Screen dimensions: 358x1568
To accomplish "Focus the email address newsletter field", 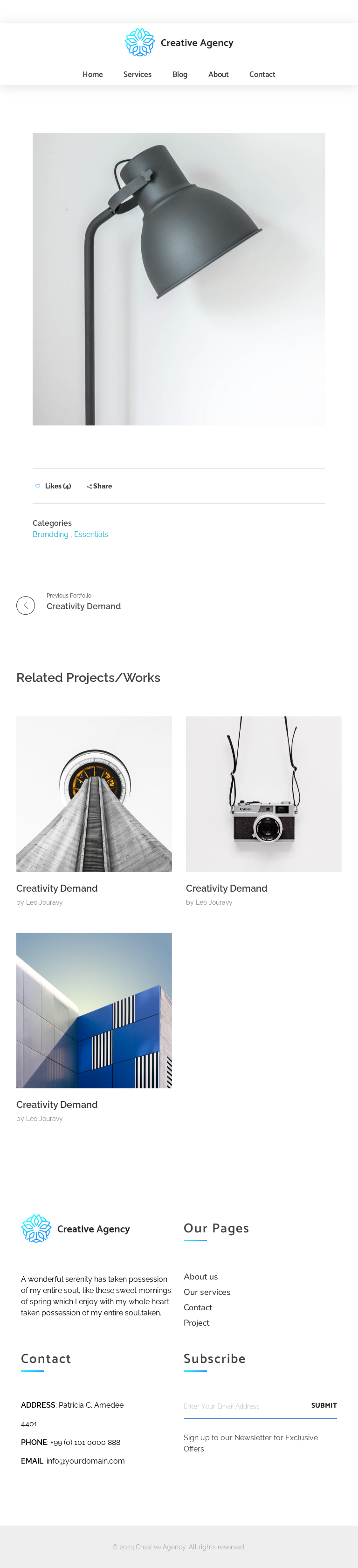I will [x=241, y=1405].
